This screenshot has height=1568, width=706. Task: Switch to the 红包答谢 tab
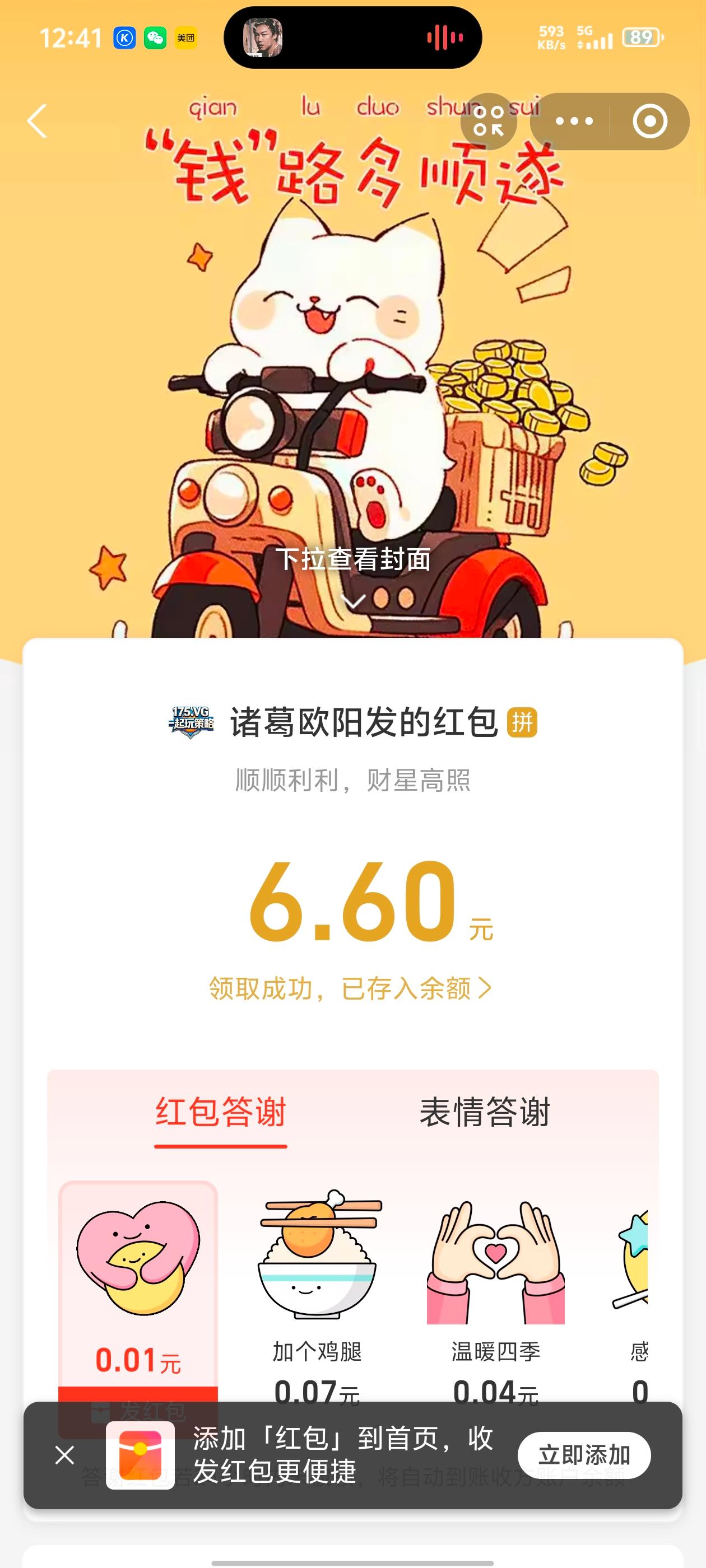221,1113
